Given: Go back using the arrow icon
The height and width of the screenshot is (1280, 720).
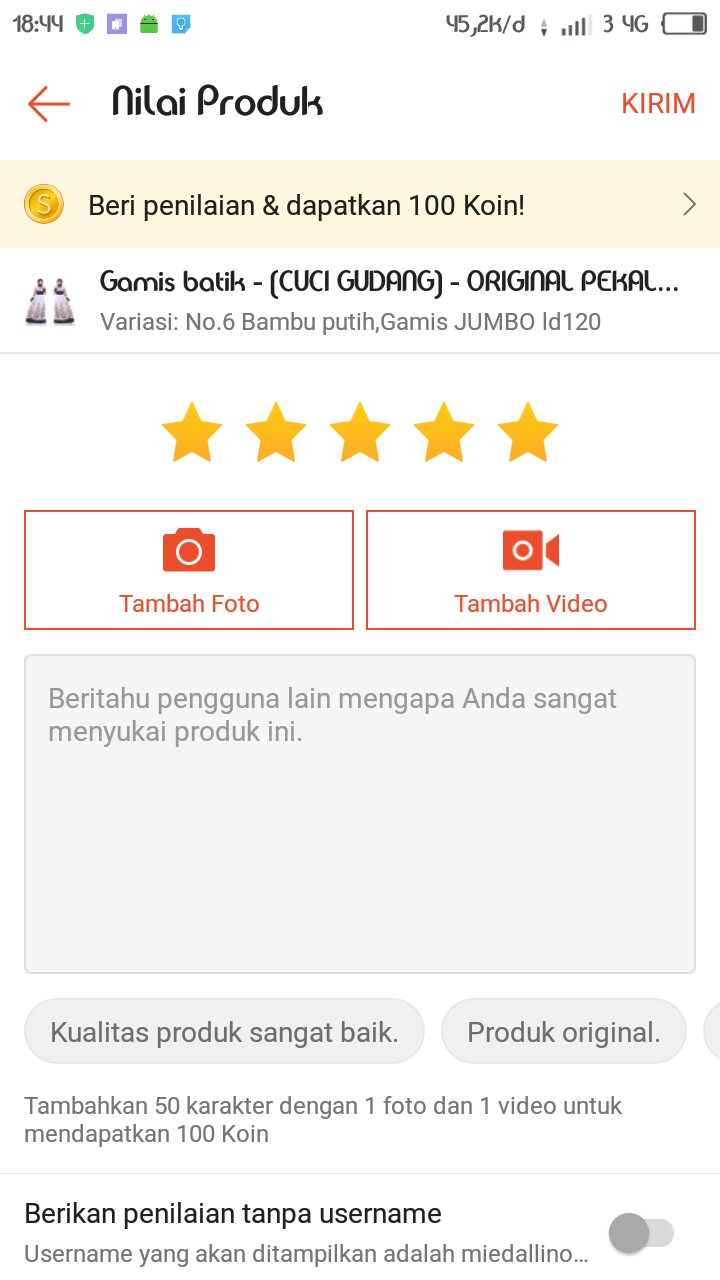Looking at the screenshot, I should (48, 103).
